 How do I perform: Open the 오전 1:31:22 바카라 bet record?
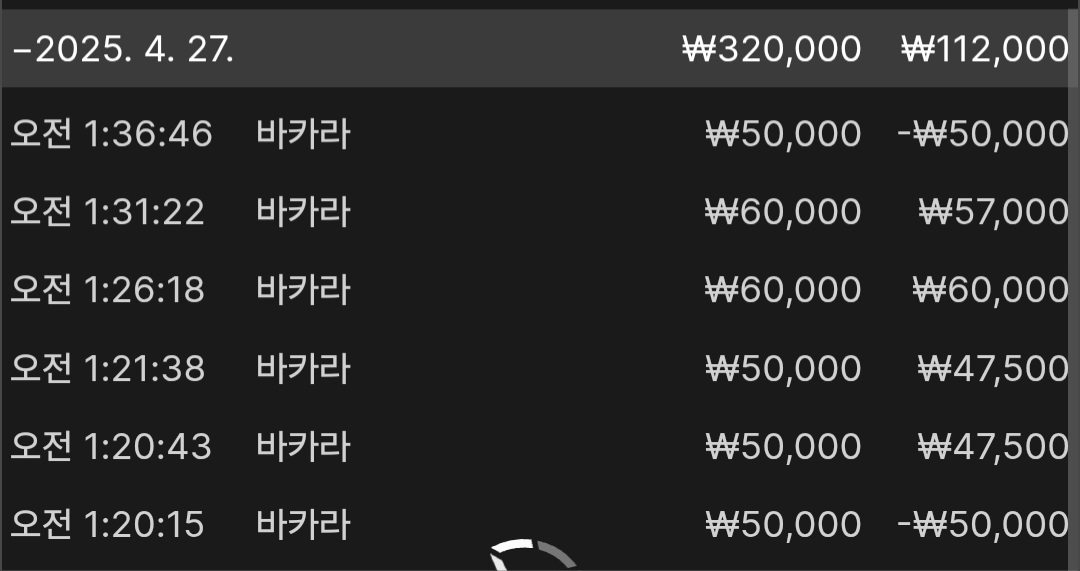[540, 212]
